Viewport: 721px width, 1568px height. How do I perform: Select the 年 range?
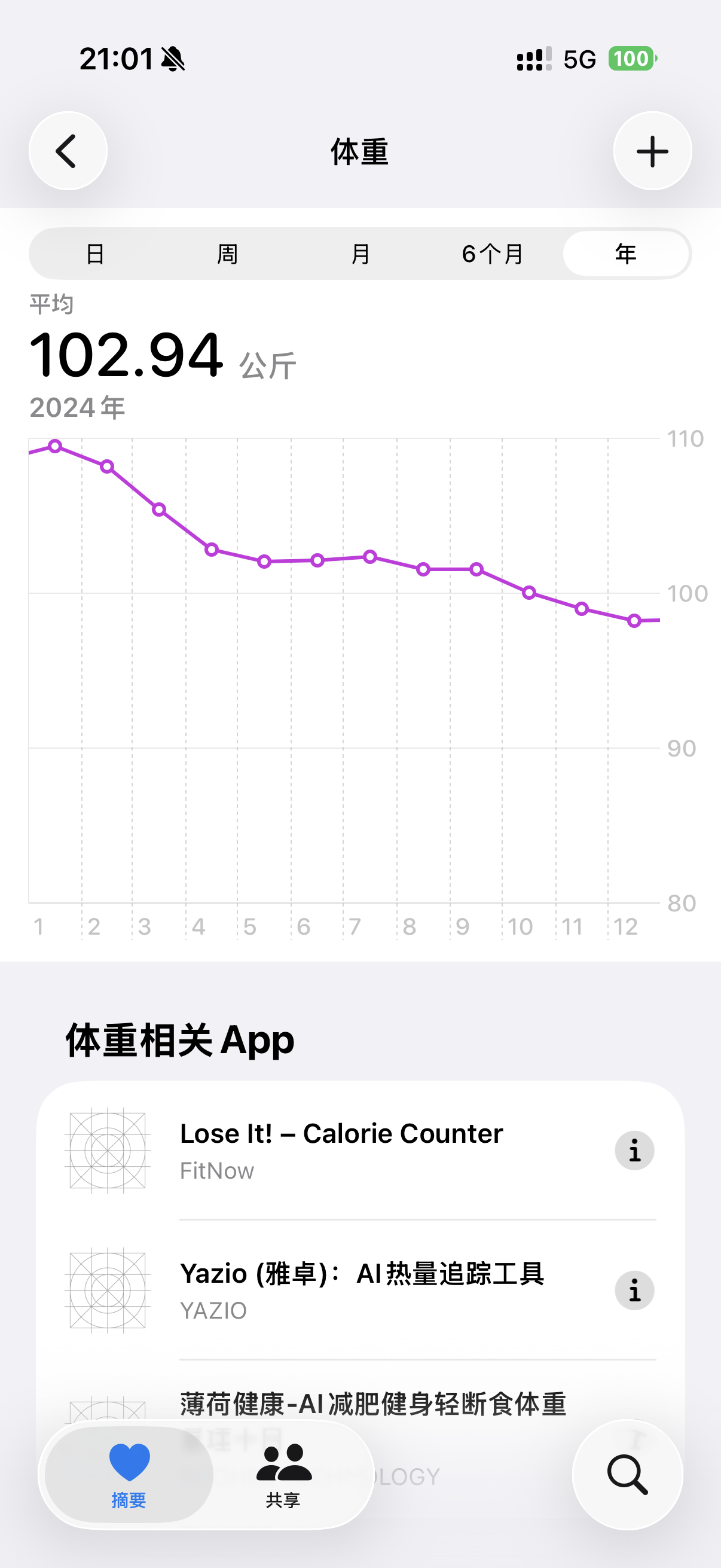point(625,254)
